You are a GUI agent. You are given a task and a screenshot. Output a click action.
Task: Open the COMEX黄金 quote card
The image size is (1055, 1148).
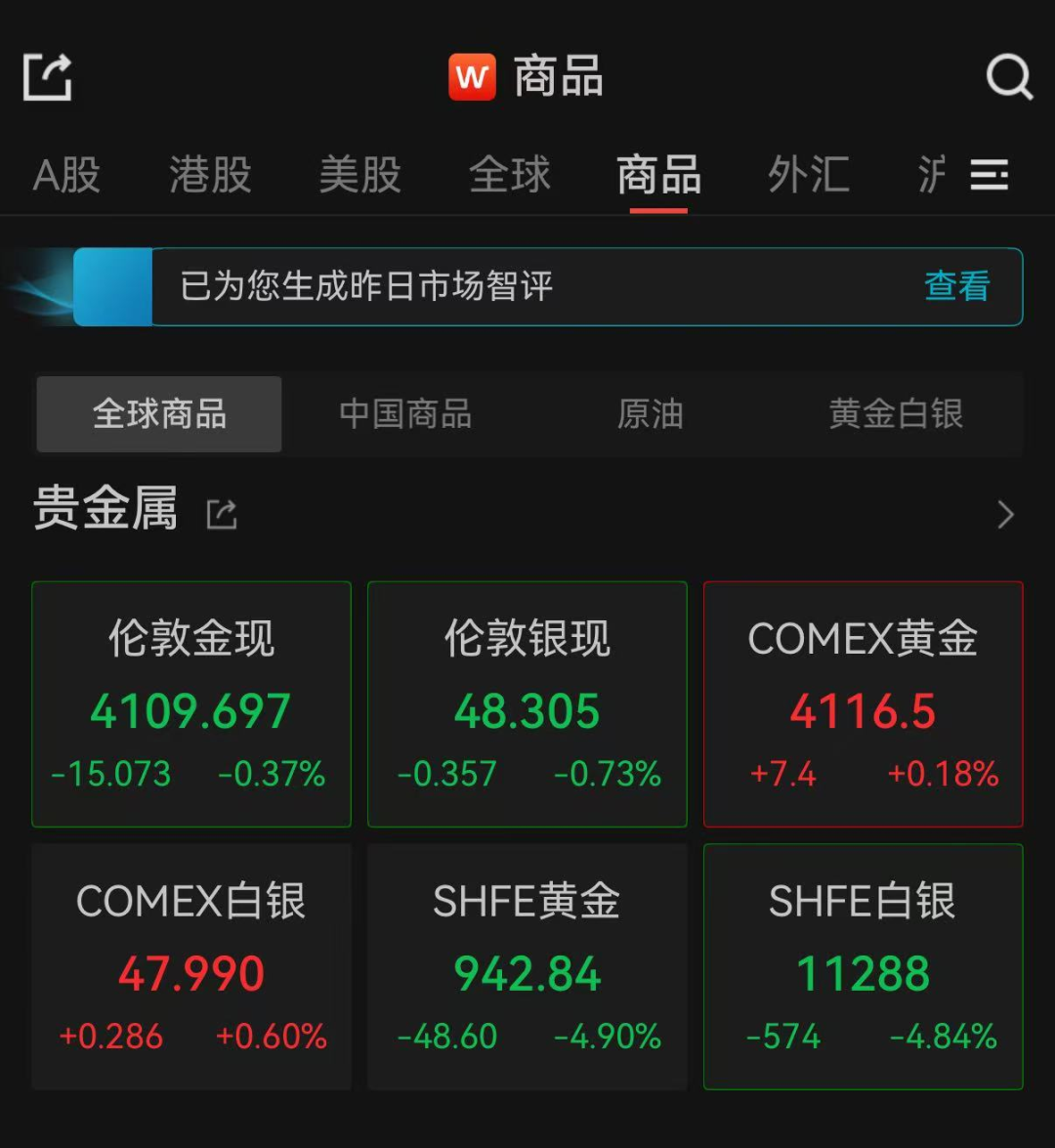(x=863, y=703)
